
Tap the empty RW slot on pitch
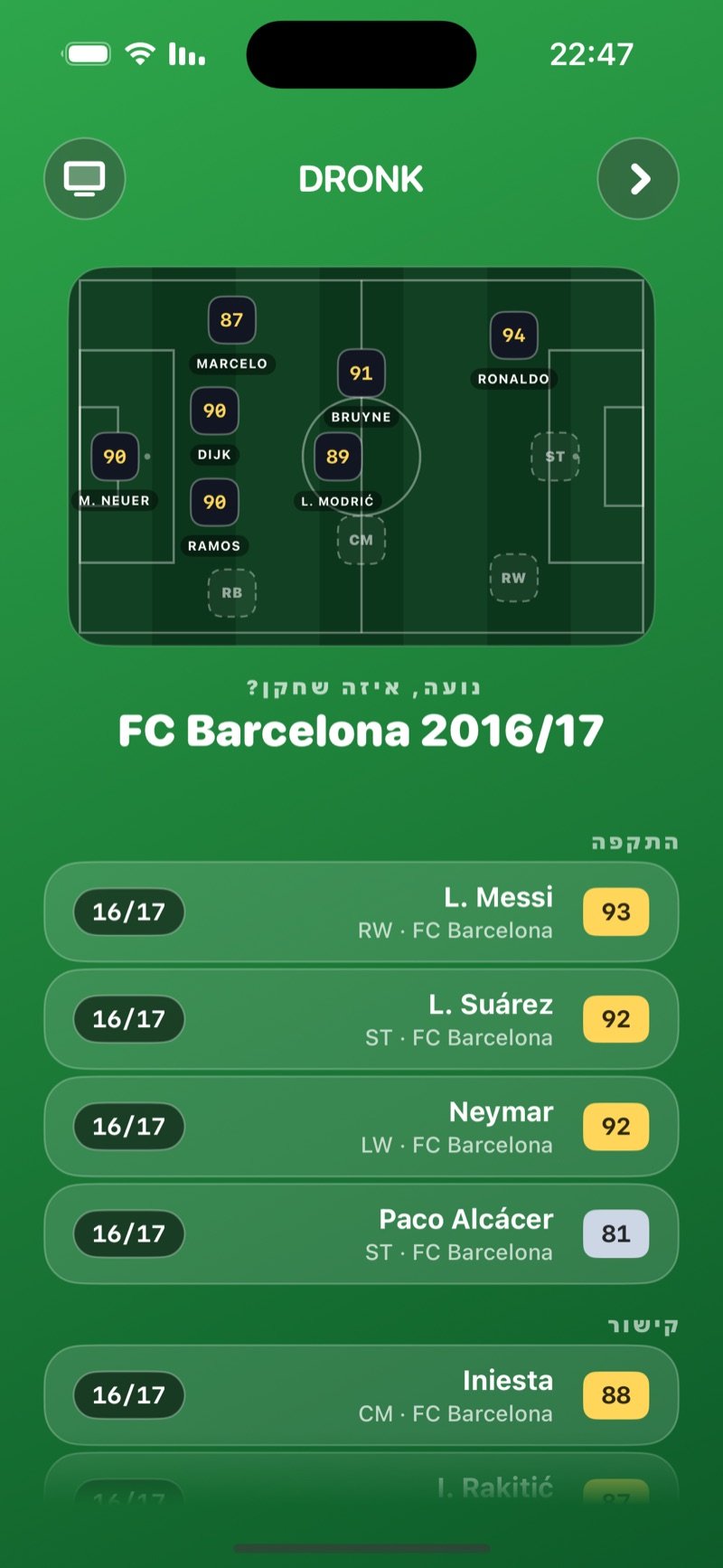[513, 578]
